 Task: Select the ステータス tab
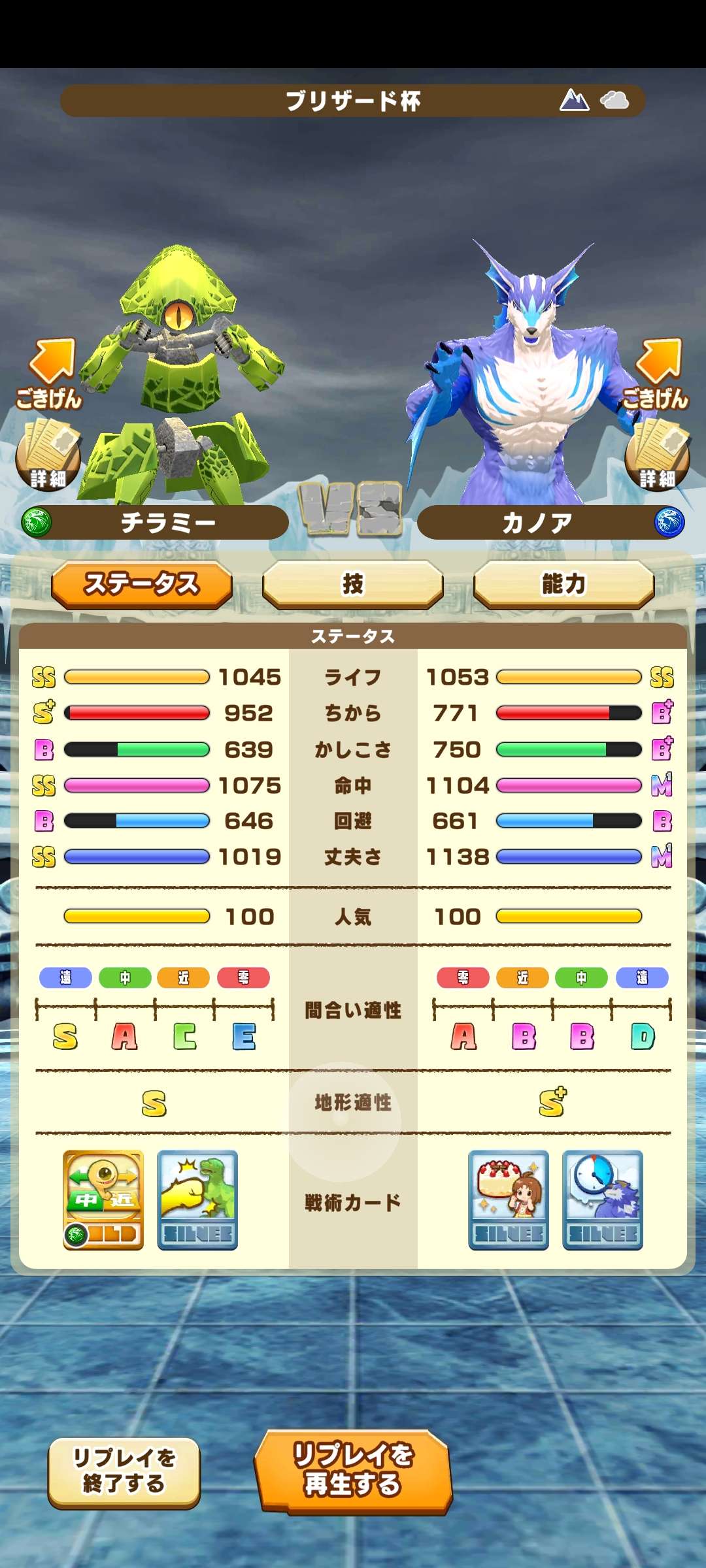click(142, 583)
